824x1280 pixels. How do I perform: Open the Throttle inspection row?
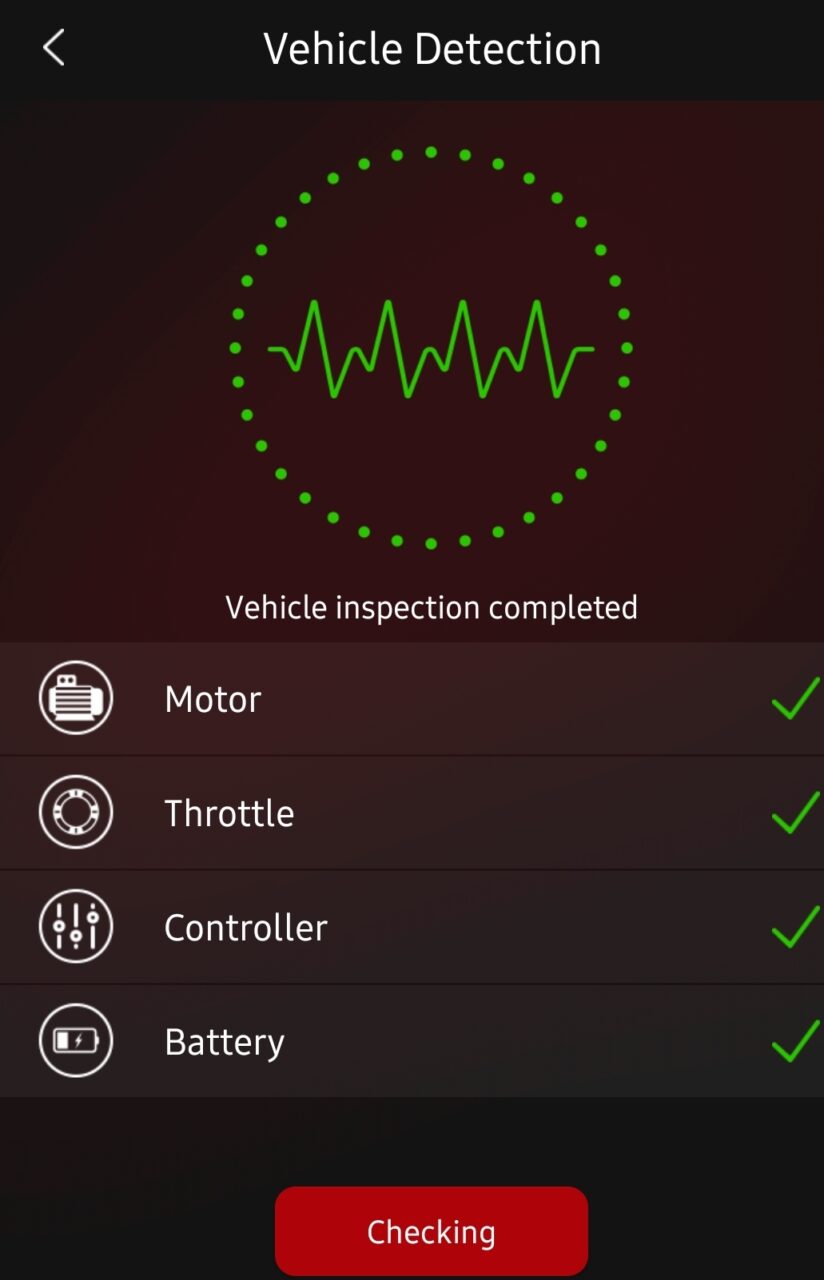pyautogui.click(x=412, y=813)
